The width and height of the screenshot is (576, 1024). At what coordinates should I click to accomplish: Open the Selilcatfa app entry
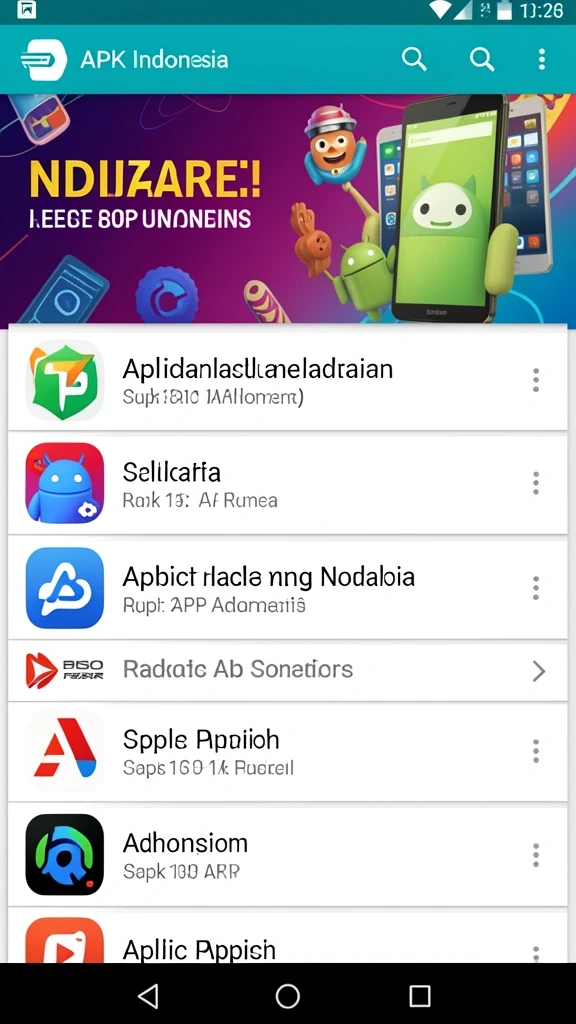(287, 484)
